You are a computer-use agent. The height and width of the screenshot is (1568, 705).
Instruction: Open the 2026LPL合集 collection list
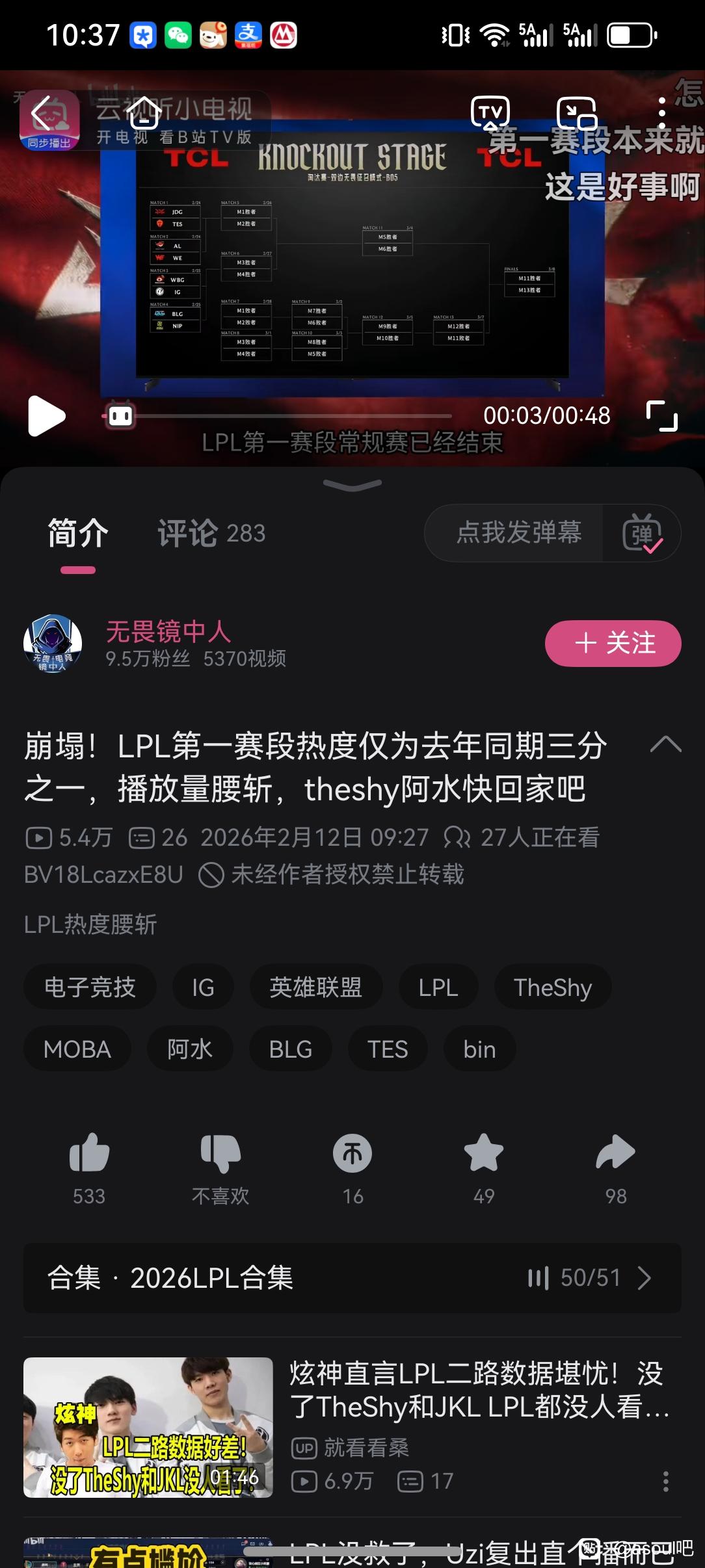click(352, 1278)
